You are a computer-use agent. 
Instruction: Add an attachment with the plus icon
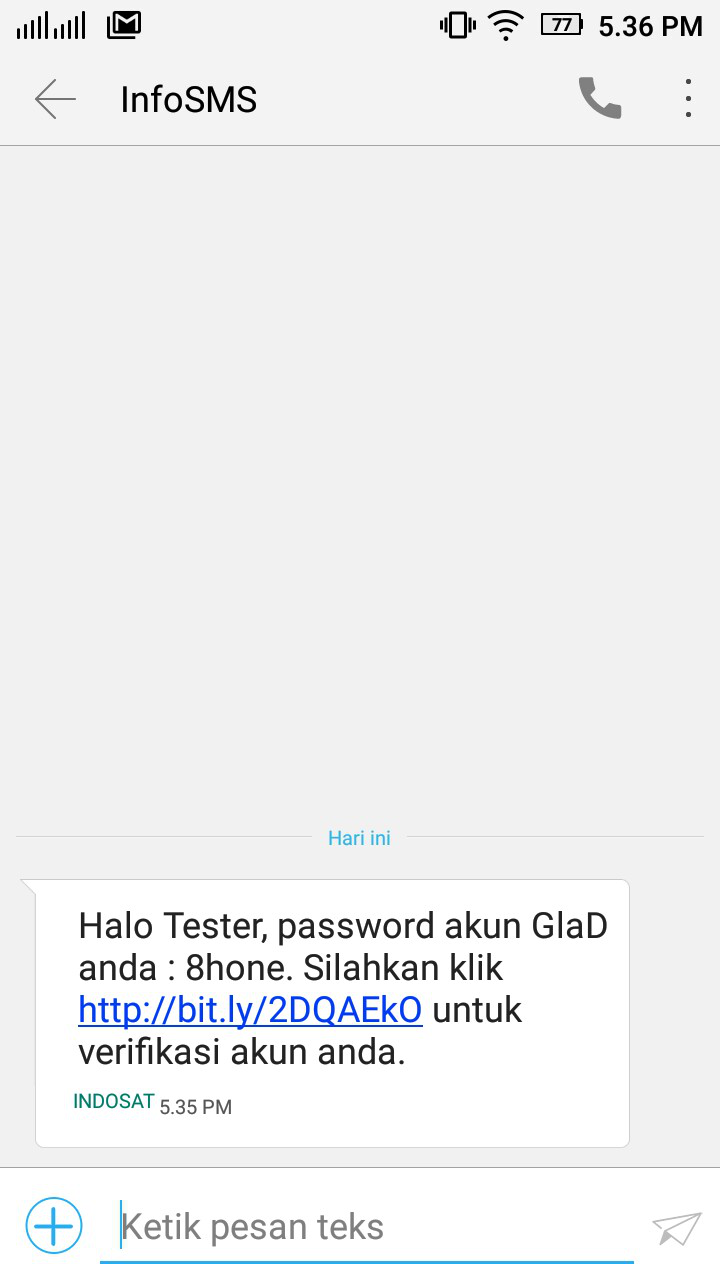54,1225
